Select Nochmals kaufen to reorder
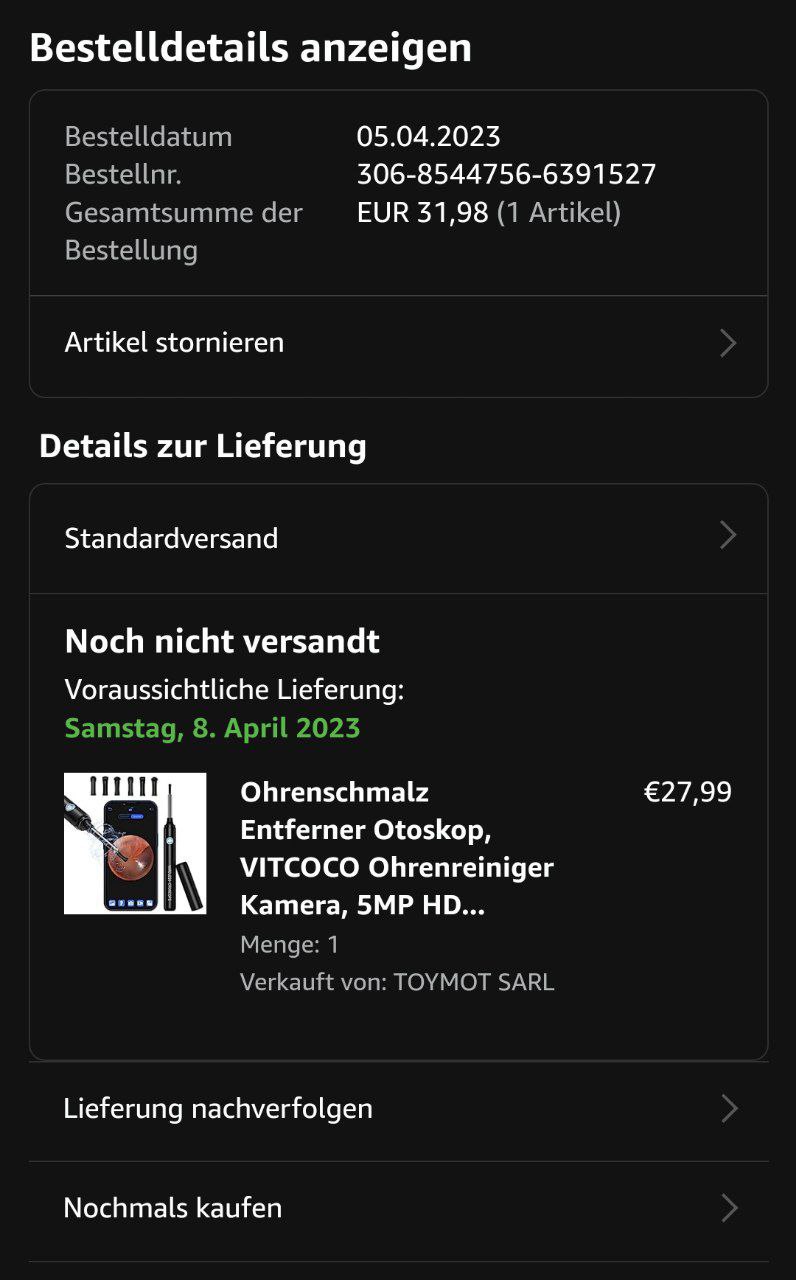The image size is (796, 1280). tap(398, 1208)
